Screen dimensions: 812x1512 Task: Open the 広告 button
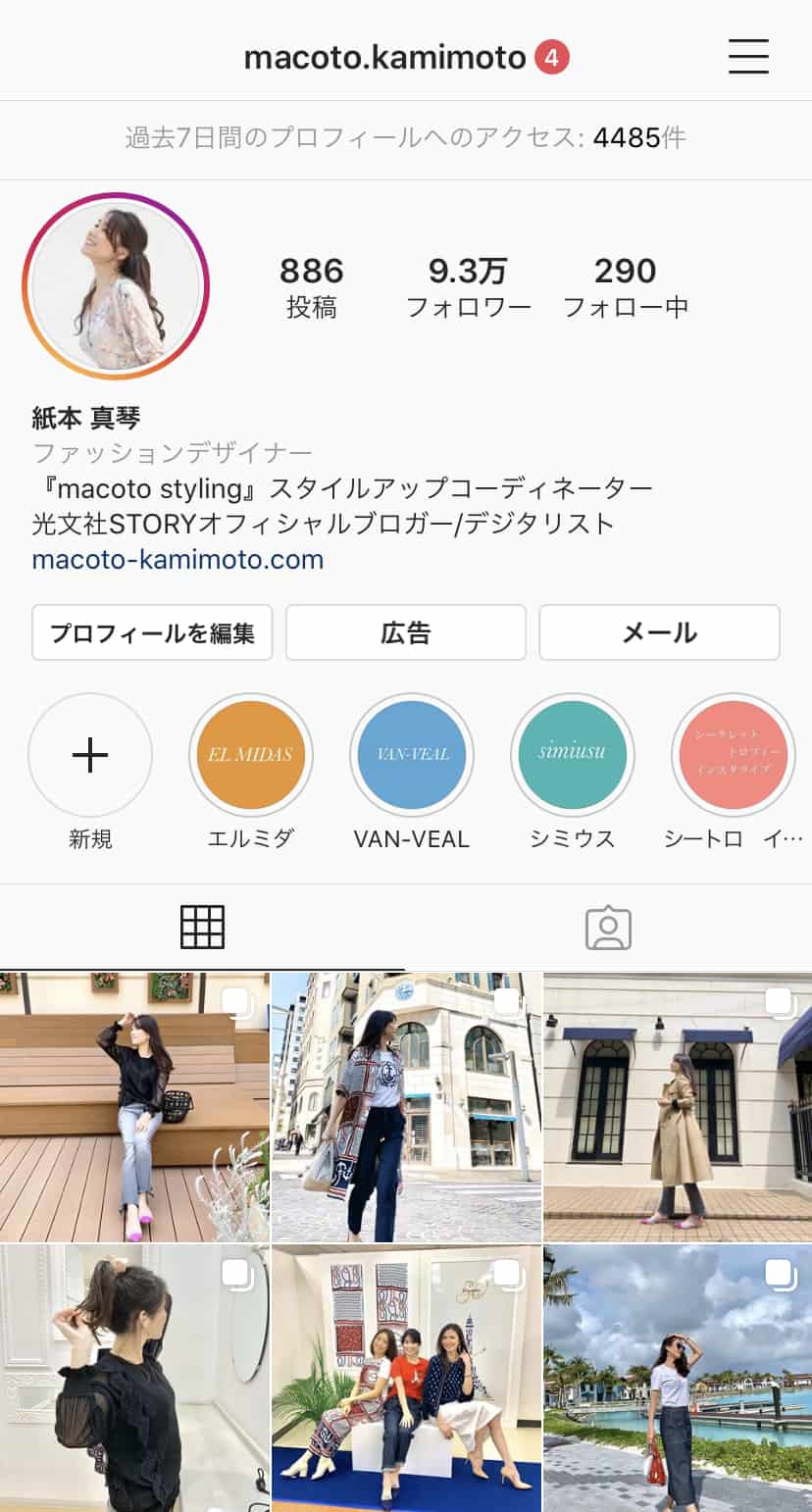406,632
